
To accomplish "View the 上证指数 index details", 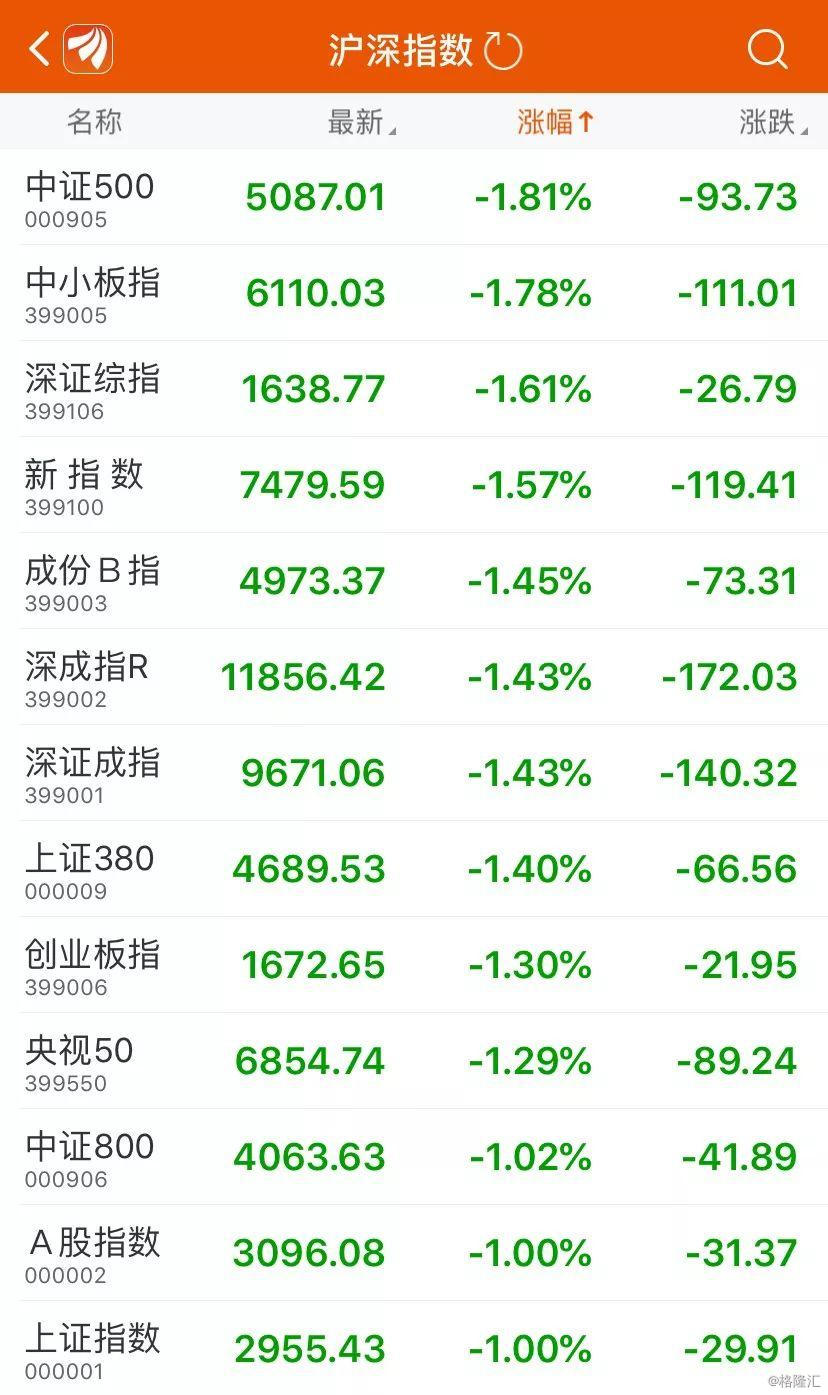I will point(414,1347).
